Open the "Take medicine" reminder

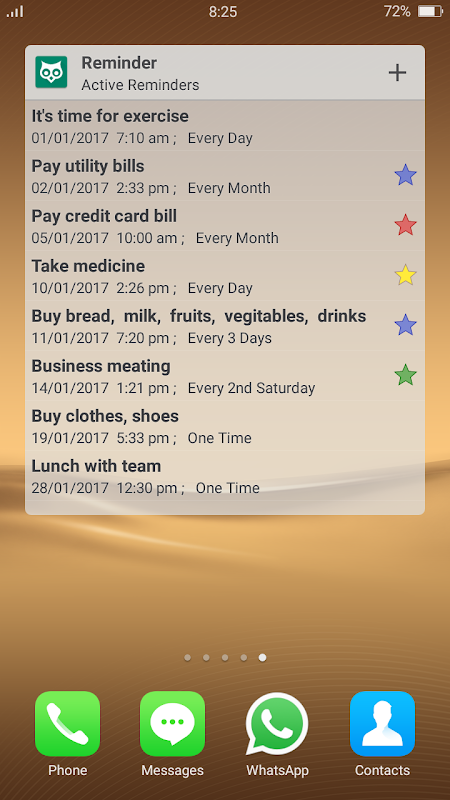225,276
